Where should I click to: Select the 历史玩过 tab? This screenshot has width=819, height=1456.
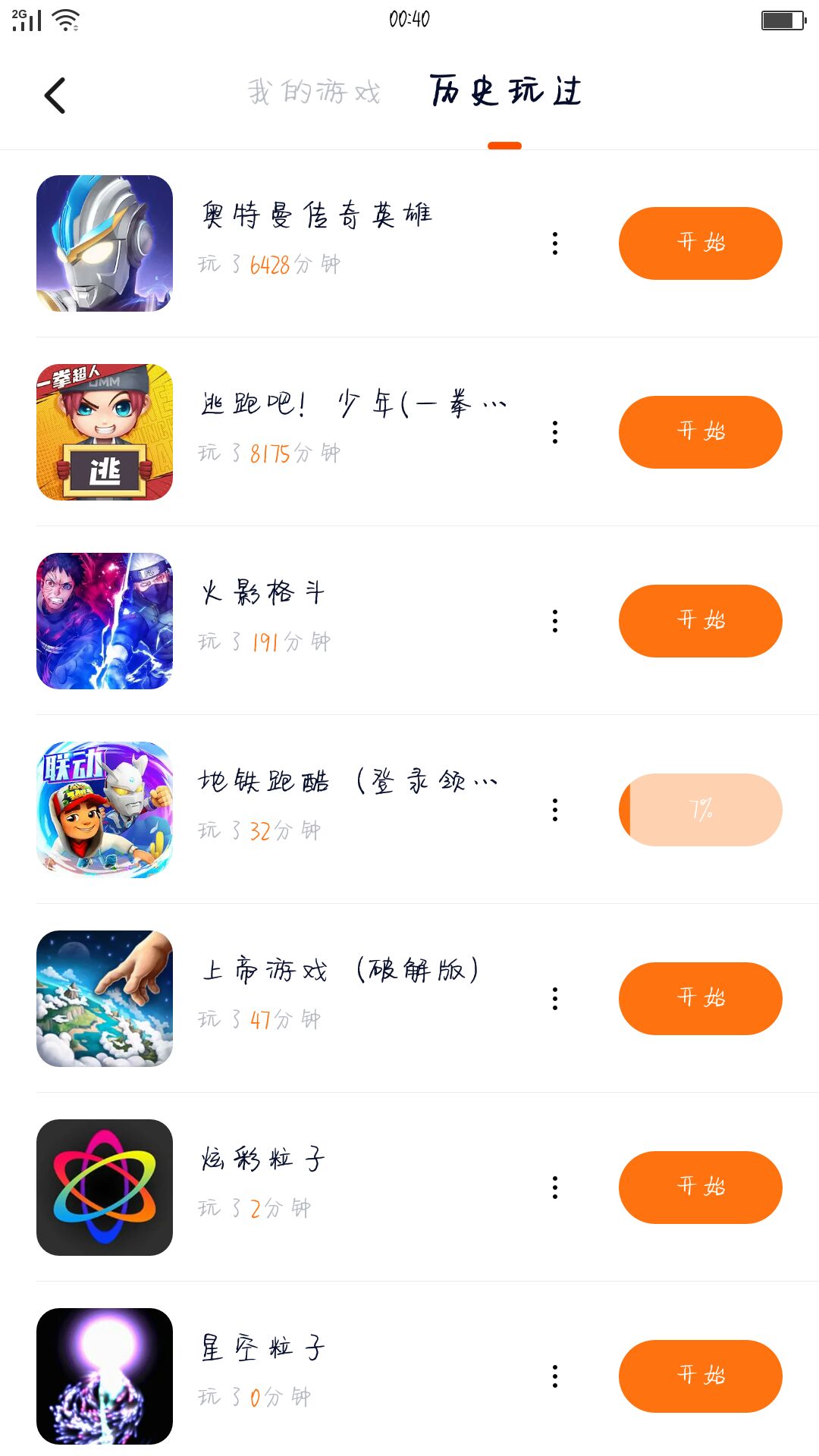505,92
